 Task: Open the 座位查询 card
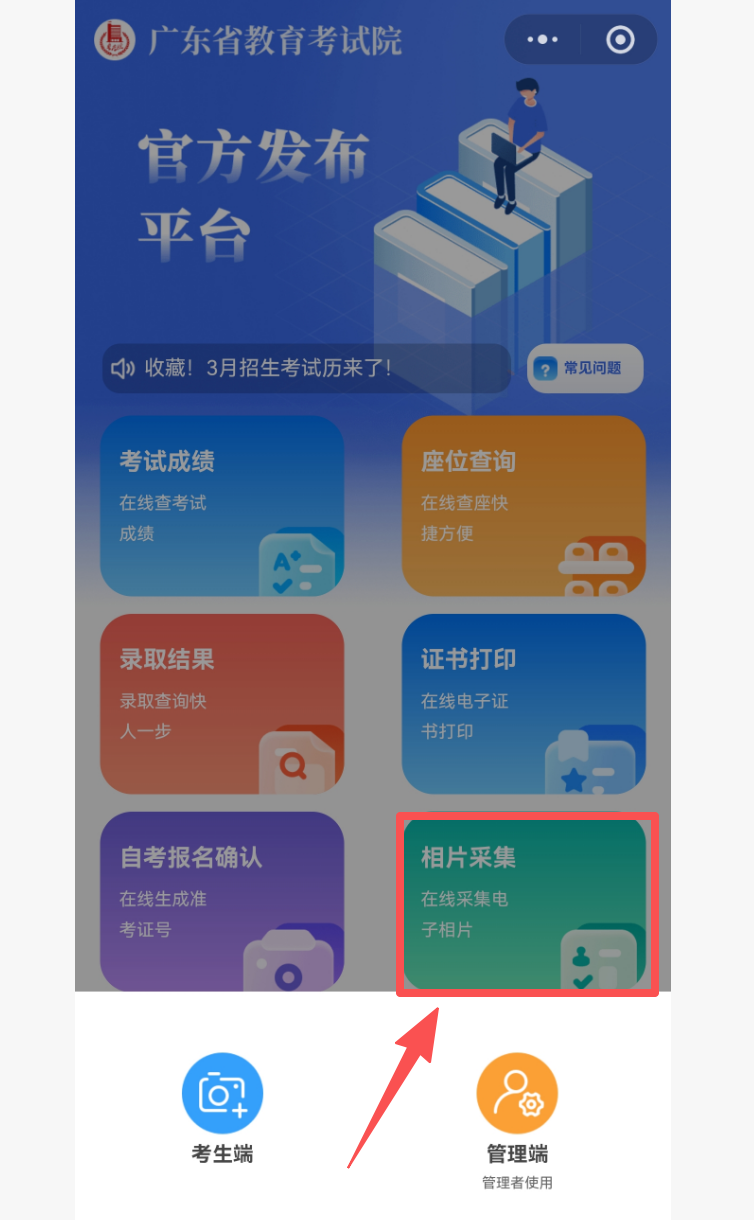click(523, 505)
